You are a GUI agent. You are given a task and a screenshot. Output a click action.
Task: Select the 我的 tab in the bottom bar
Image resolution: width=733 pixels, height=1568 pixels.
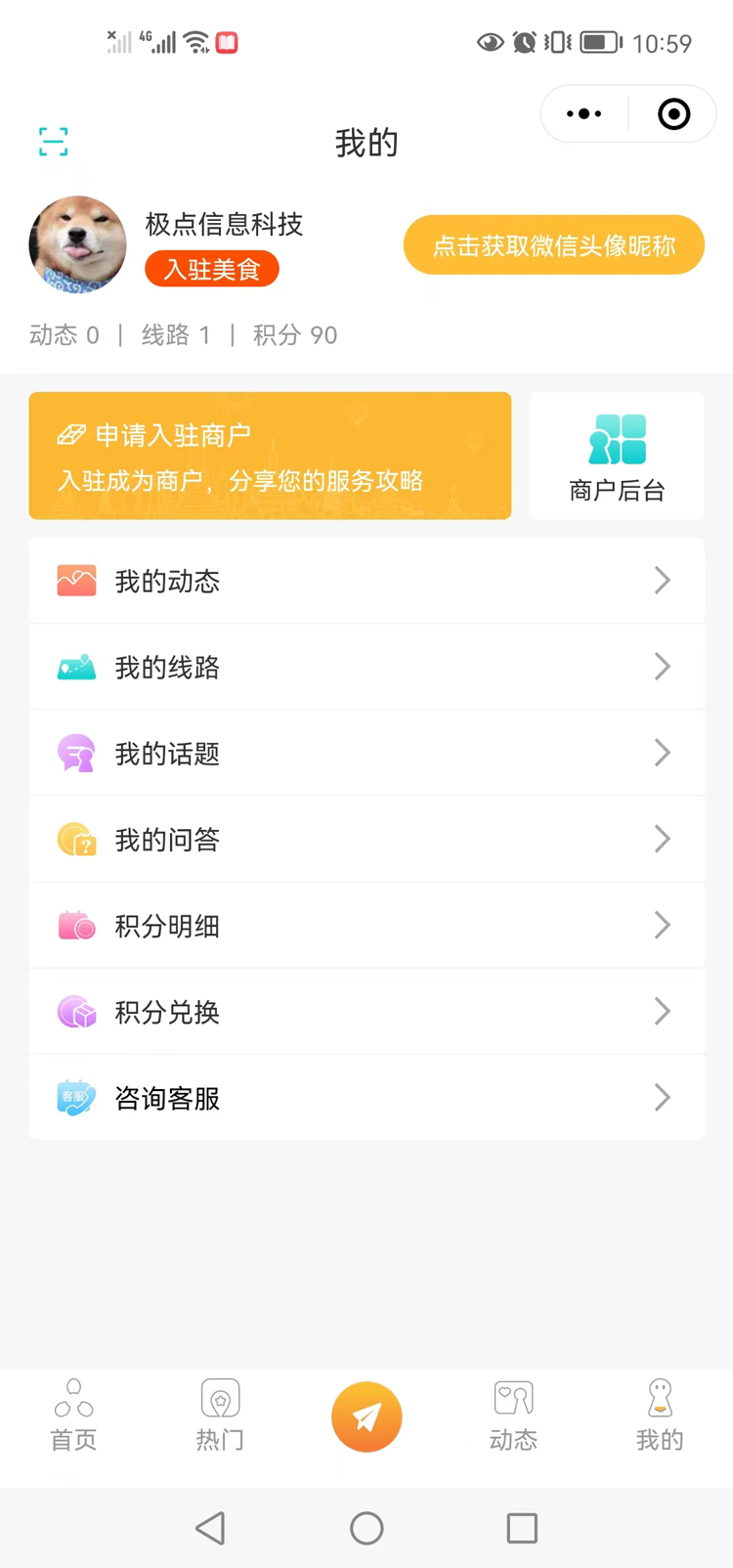coord(660,1416)
